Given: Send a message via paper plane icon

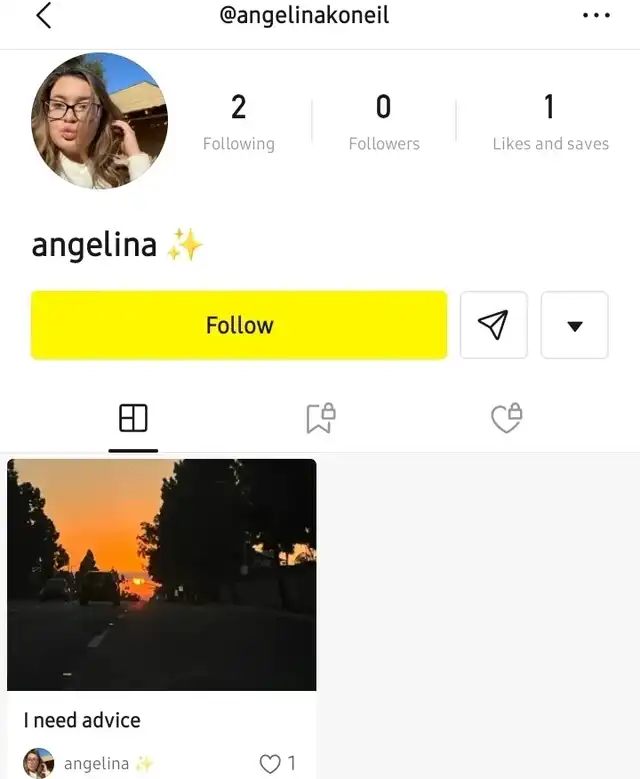Looking at the screenshot, I should tap(493, 325).
